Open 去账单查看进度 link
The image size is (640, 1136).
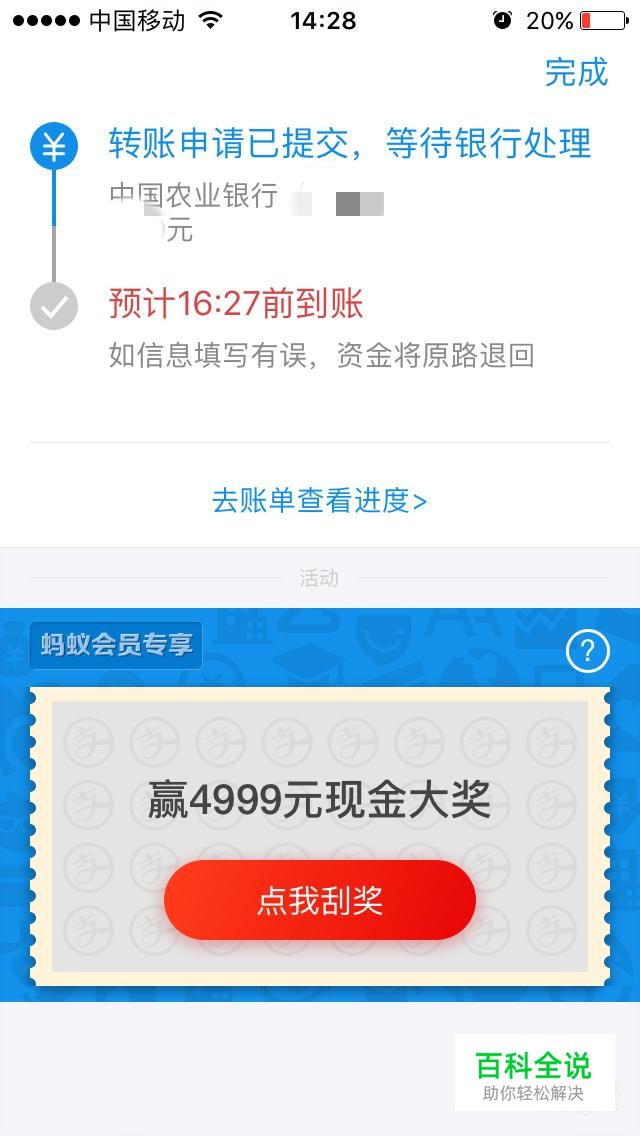319,500
